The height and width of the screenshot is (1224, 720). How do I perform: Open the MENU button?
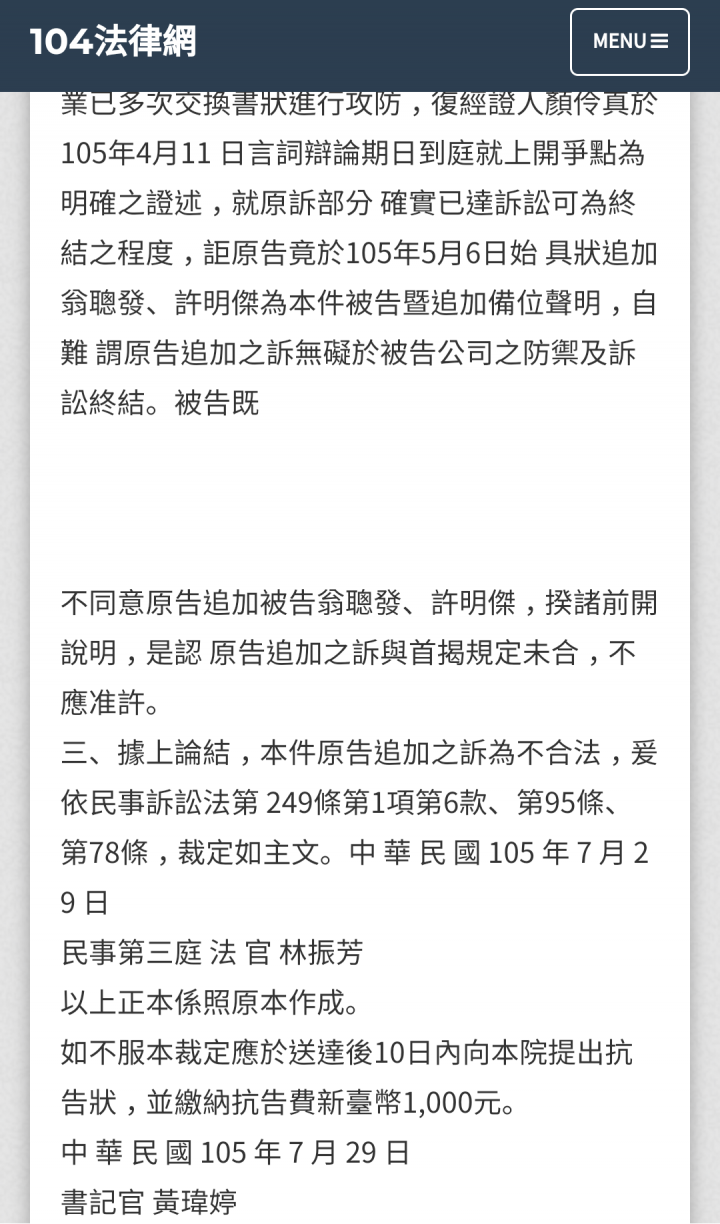tap(630, 42)
